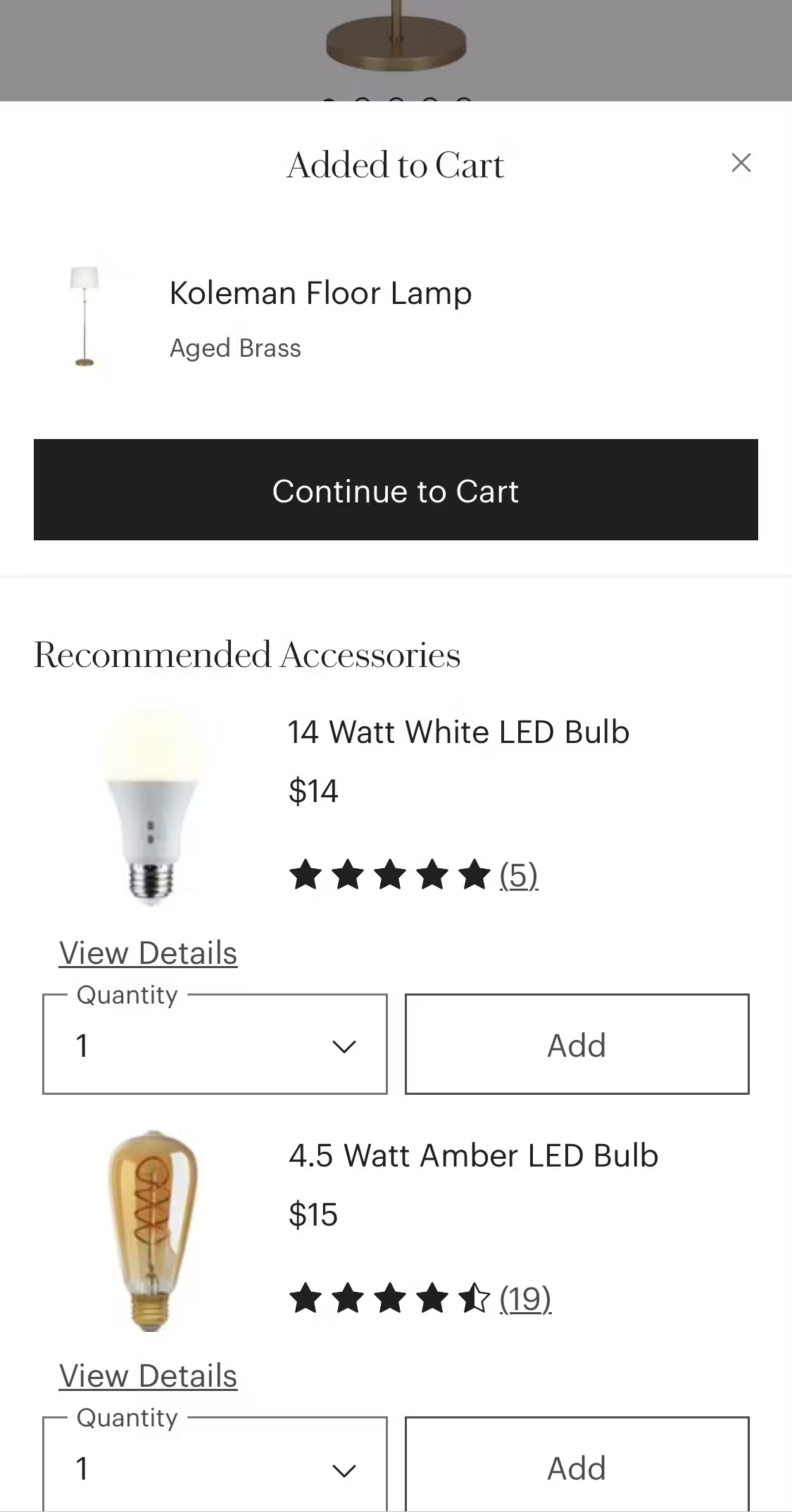The height and width of the screenshot is (1512, 792).
Task: Open the 14 Watt bulb View Details link
Action: click(x=148, y=953)
